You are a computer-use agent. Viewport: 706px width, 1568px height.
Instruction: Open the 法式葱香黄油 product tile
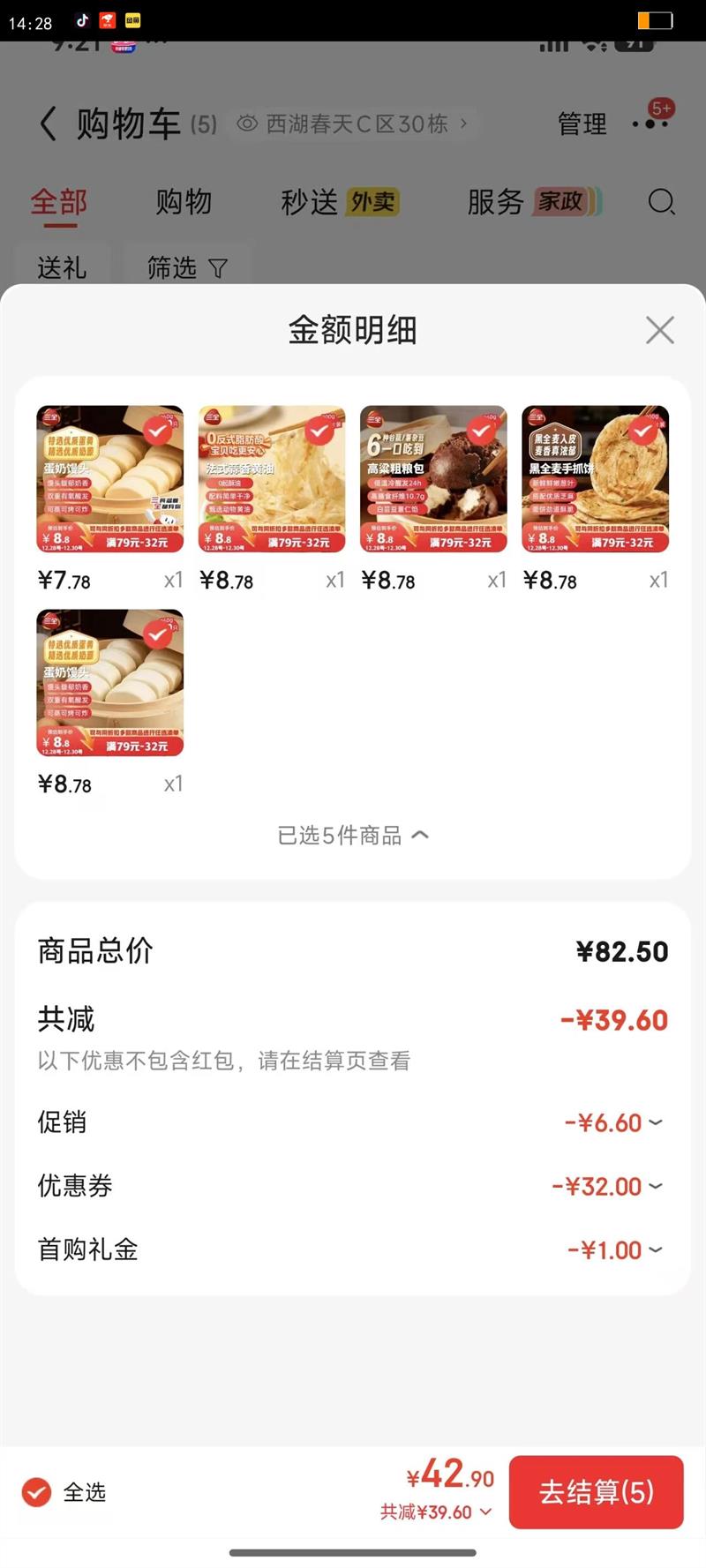pos(272,479)
